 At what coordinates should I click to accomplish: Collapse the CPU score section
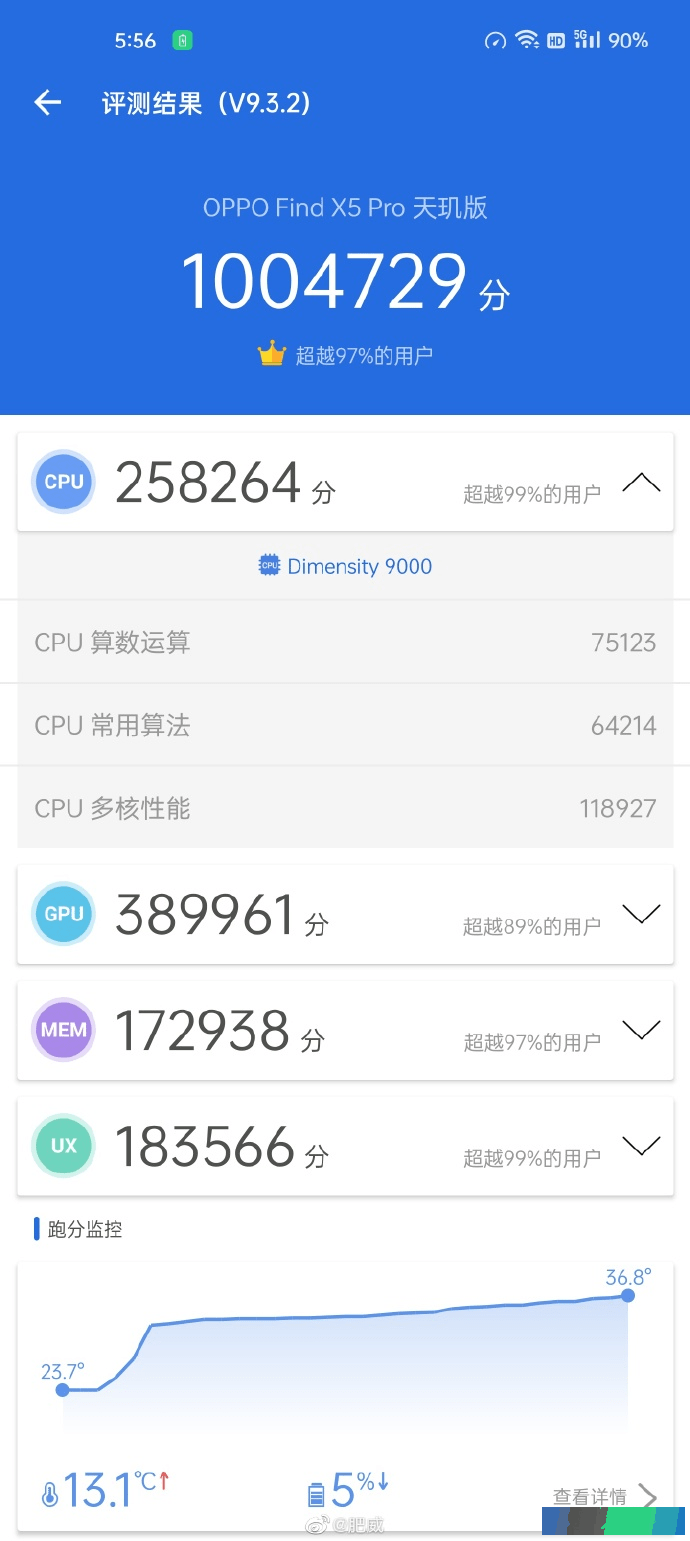pos(641,483)
